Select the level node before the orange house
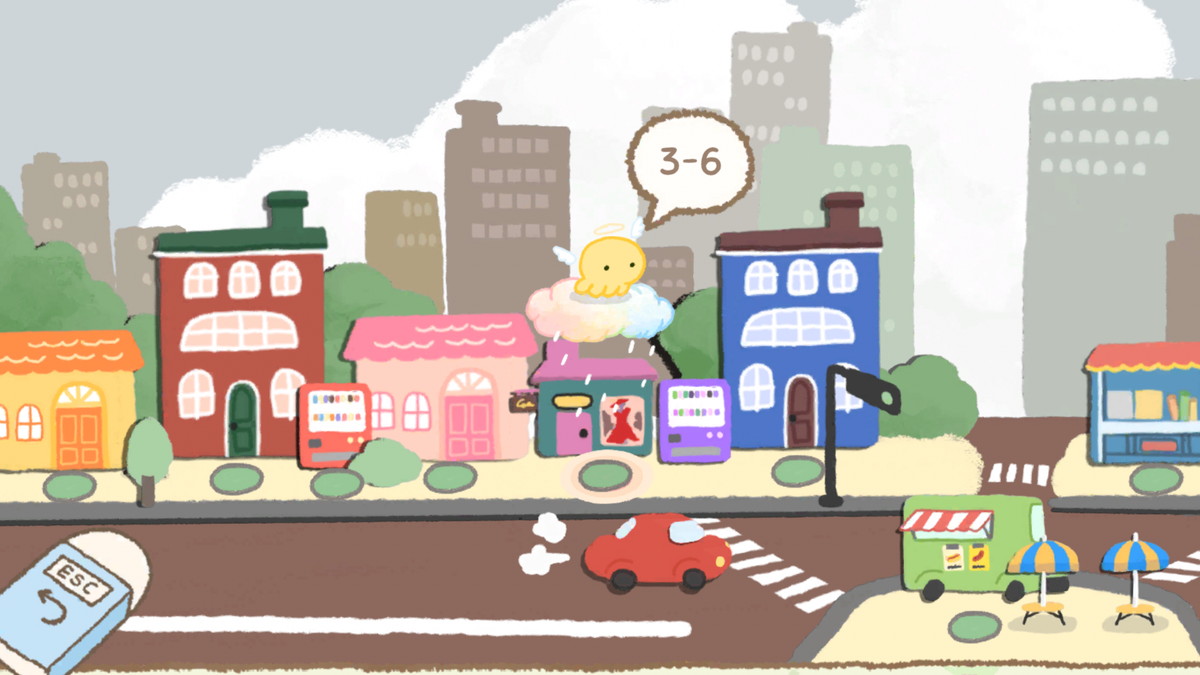This screenshot has height=675, width=1200. coord(69,486)
